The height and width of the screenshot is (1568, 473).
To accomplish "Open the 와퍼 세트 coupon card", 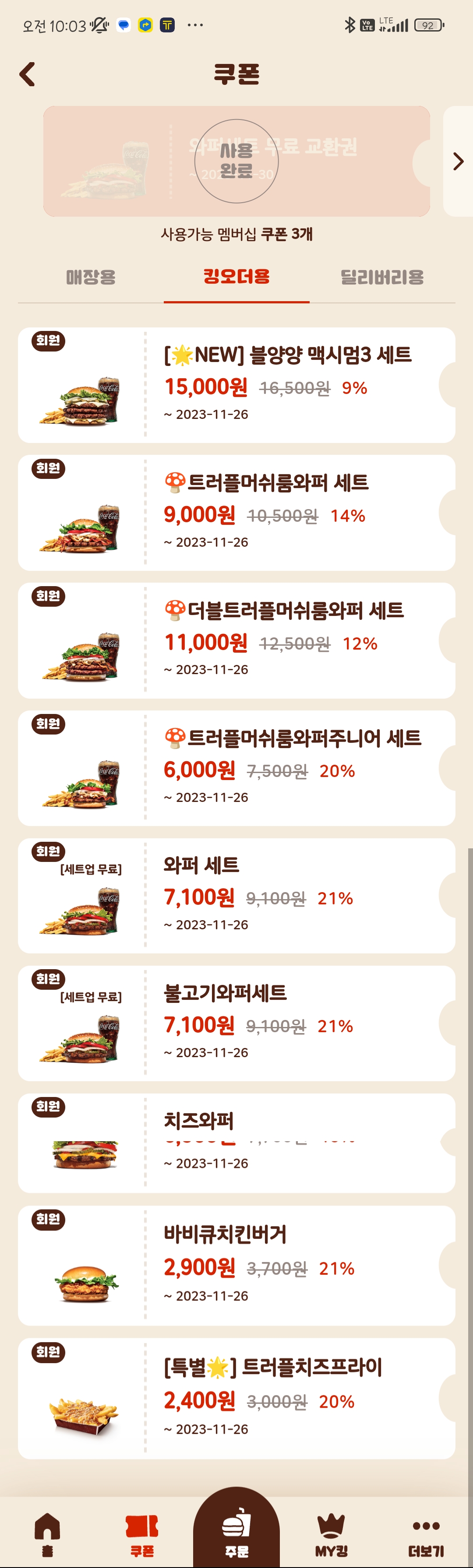I will coord(236,895).
